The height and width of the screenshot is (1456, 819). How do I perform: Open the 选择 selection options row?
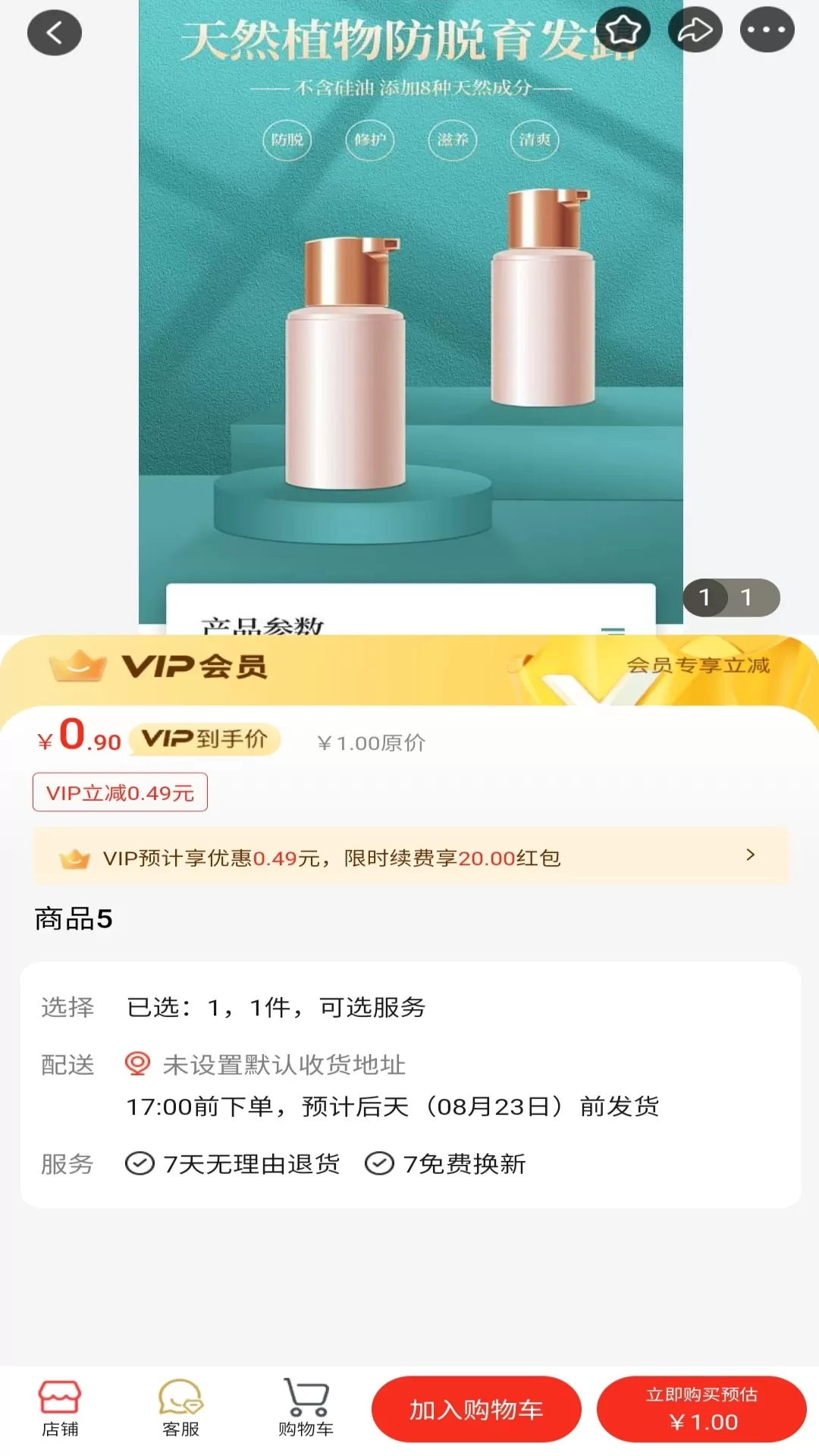tap(410, 1007)
